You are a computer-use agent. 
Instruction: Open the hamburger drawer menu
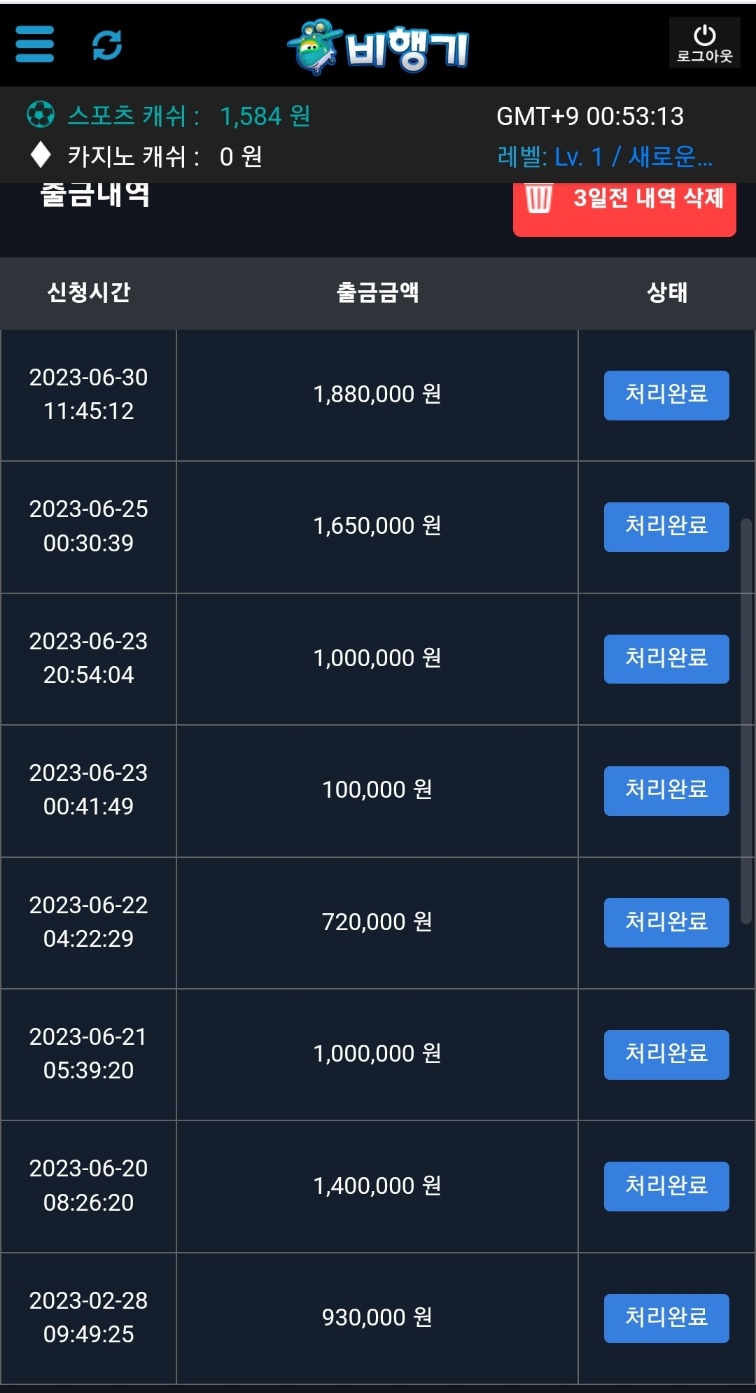[x=35, y=44]
